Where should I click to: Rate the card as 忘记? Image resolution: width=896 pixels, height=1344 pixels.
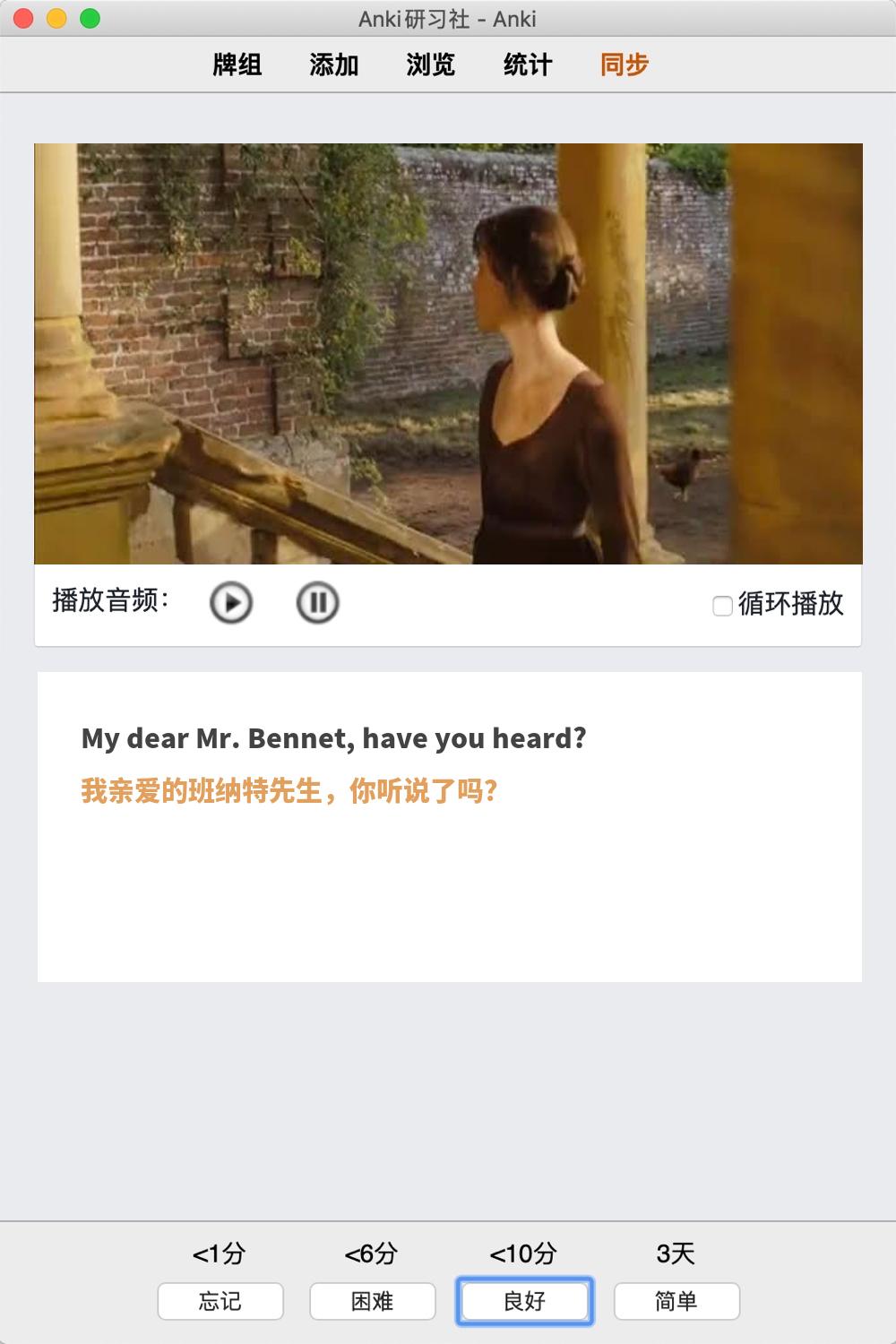(x=220, y=1301)
